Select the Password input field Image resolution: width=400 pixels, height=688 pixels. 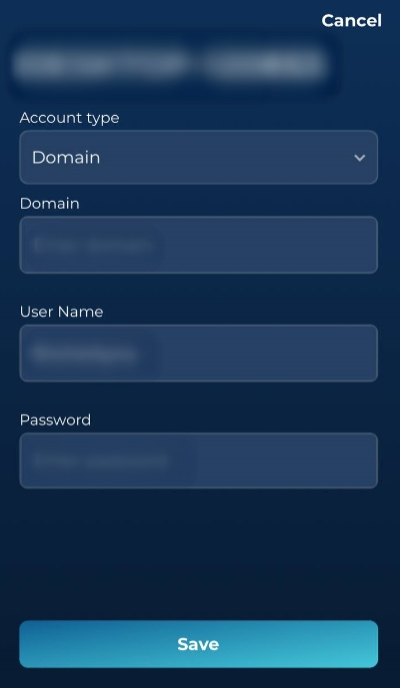198,461
